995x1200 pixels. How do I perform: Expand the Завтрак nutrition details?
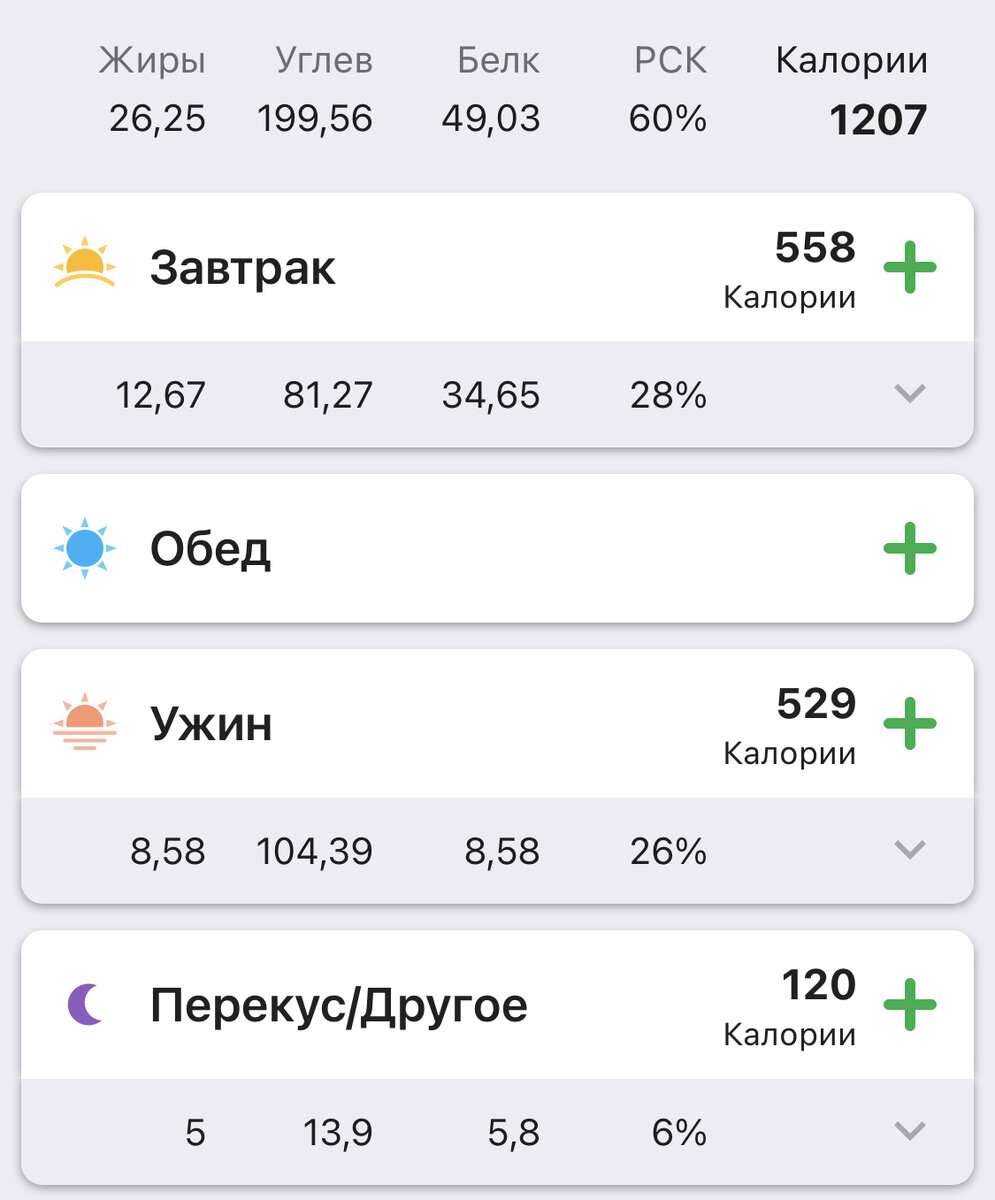[909, 394]
